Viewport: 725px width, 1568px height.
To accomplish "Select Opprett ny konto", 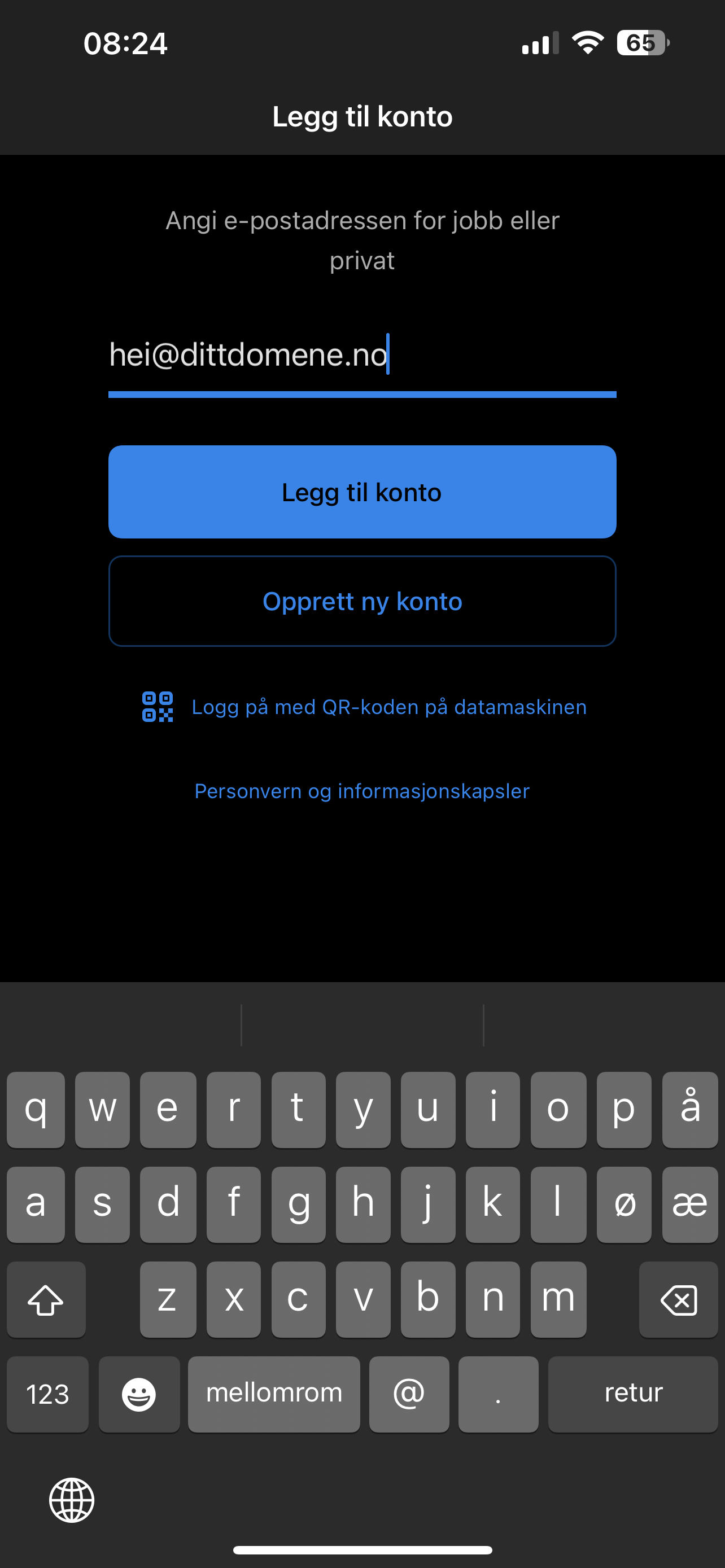I will 361,601.
